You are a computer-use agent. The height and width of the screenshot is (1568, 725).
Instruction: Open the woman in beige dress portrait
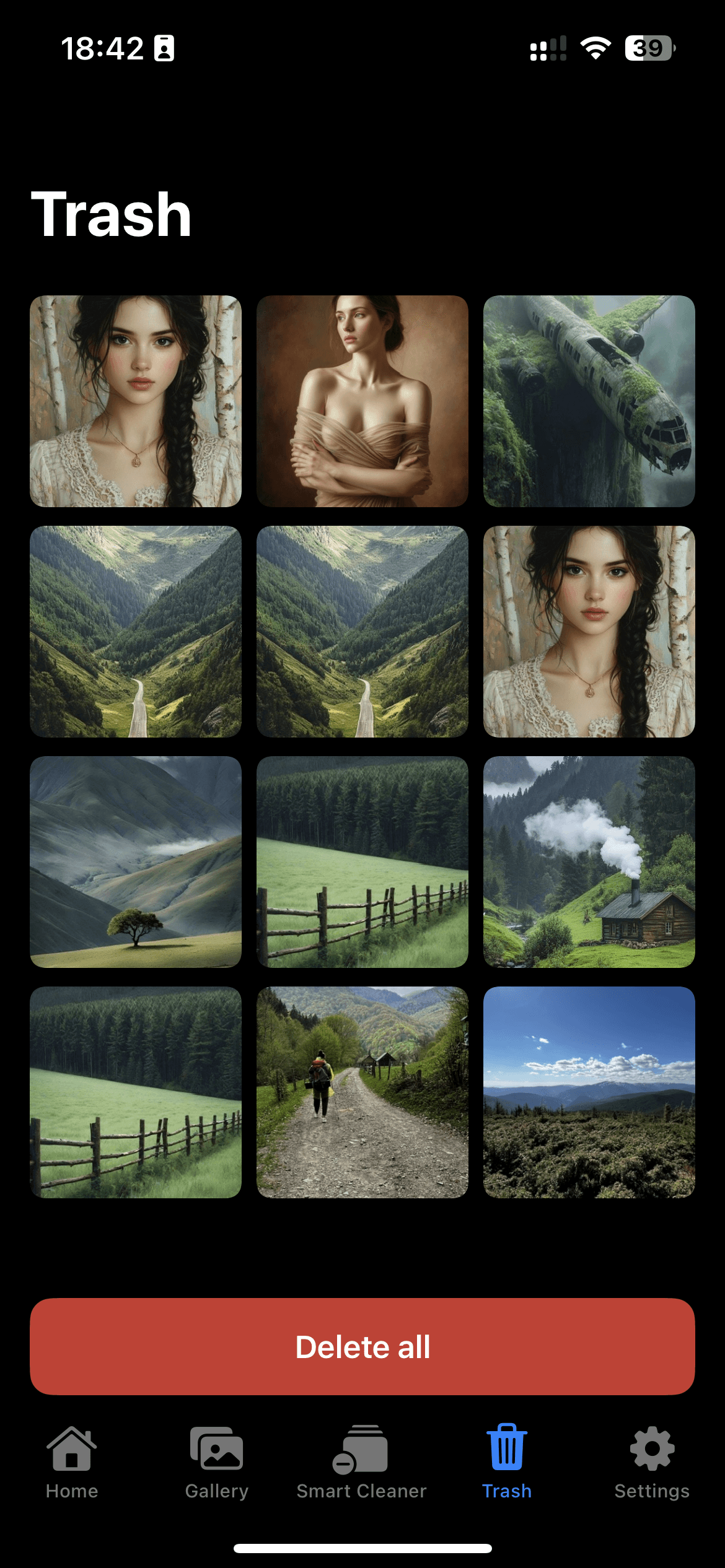362,401
